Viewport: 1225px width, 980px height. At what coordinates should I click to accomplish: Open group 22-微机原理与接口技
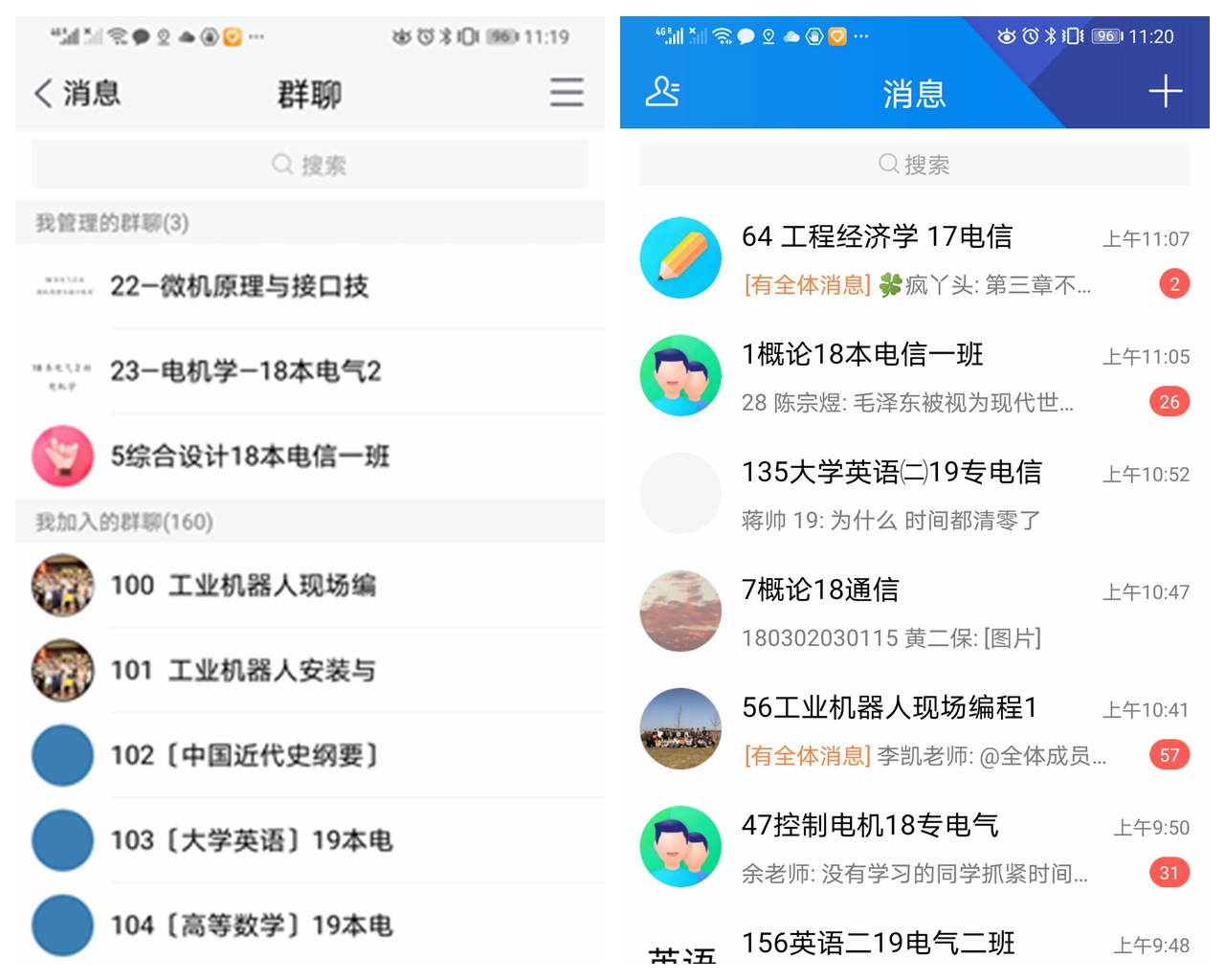239,286
